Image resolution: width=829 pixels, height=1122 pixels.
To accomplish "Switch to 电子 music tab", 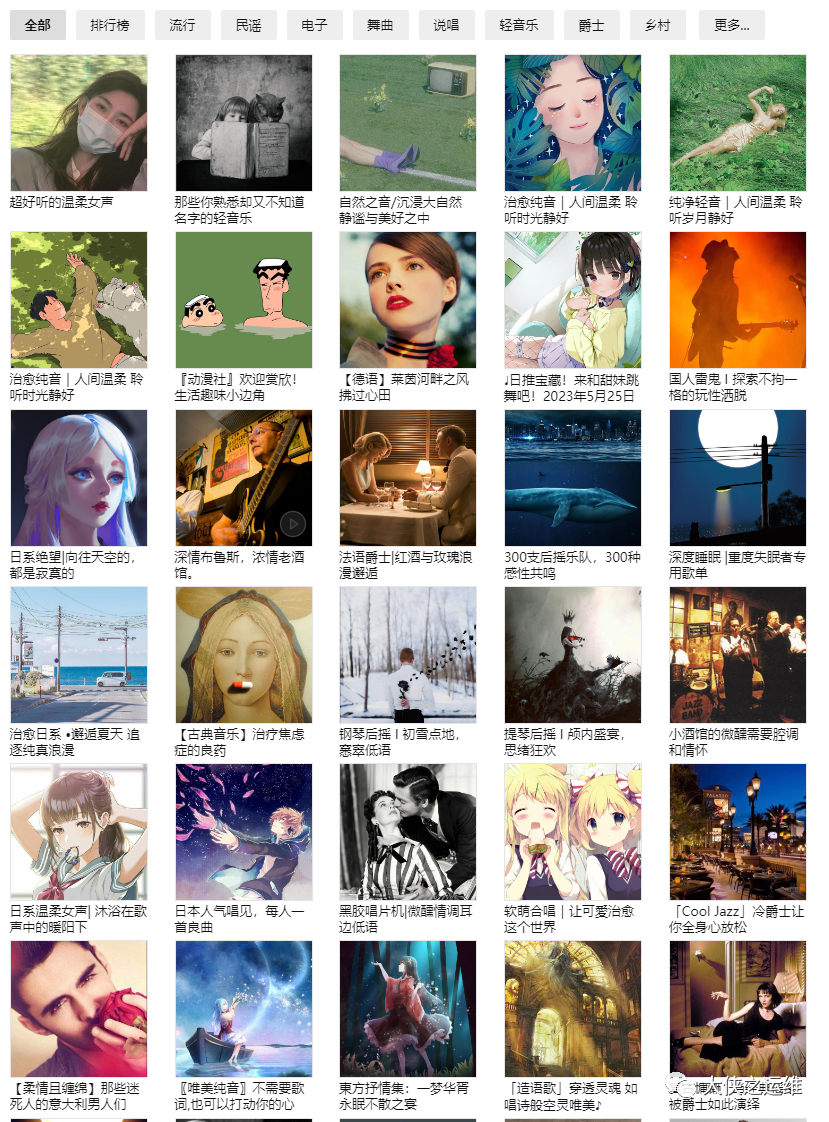I will coord(314,25).
